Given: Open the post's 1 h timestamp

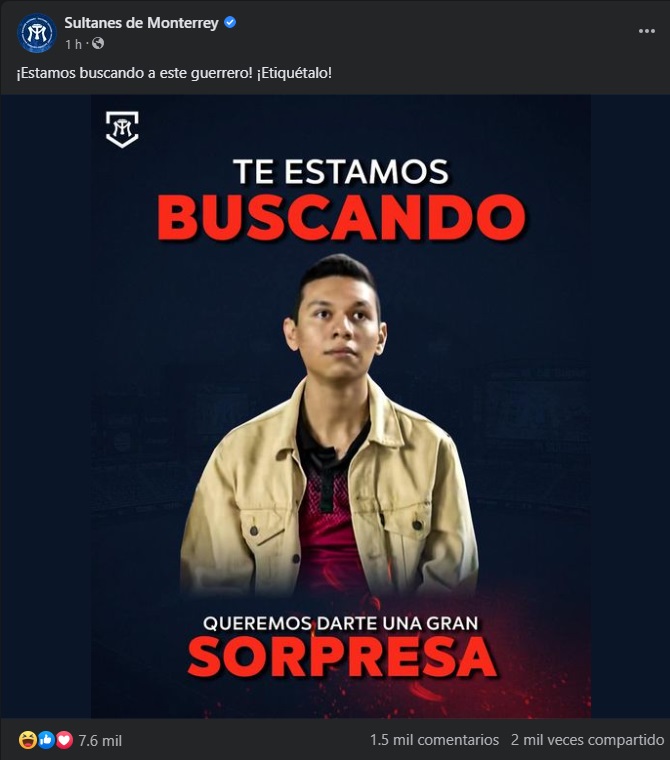Looking at the screenshot, I should [x=73, y=44].
